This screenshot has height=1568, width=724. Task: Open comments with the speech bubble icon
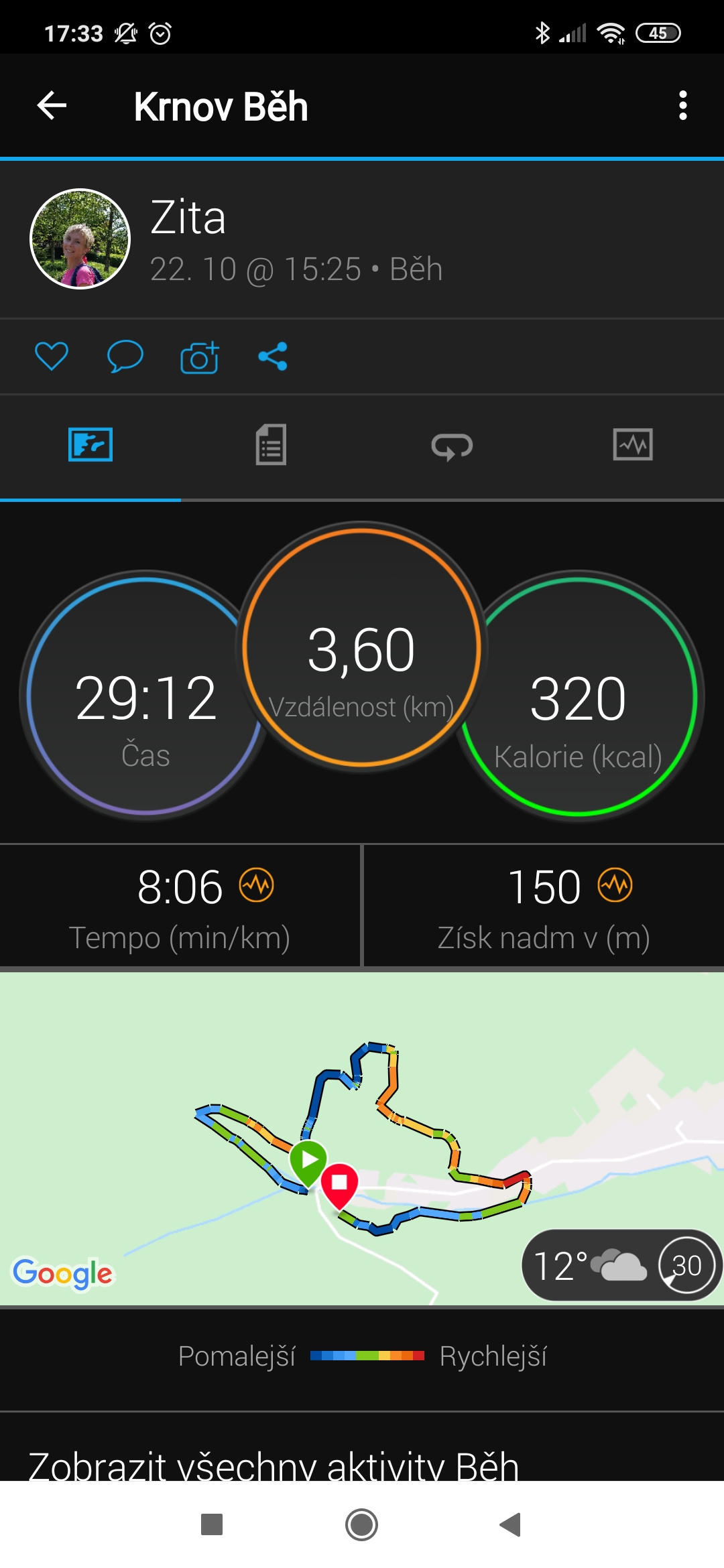click(125, 356)
